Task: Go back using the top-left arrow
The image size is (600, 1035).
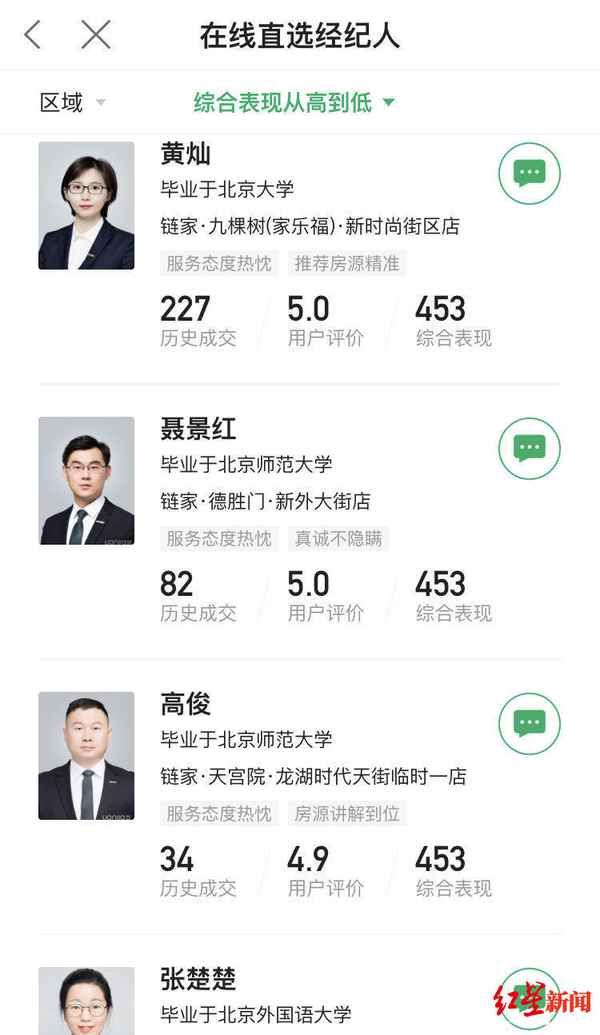Action: tap(33, 36)
